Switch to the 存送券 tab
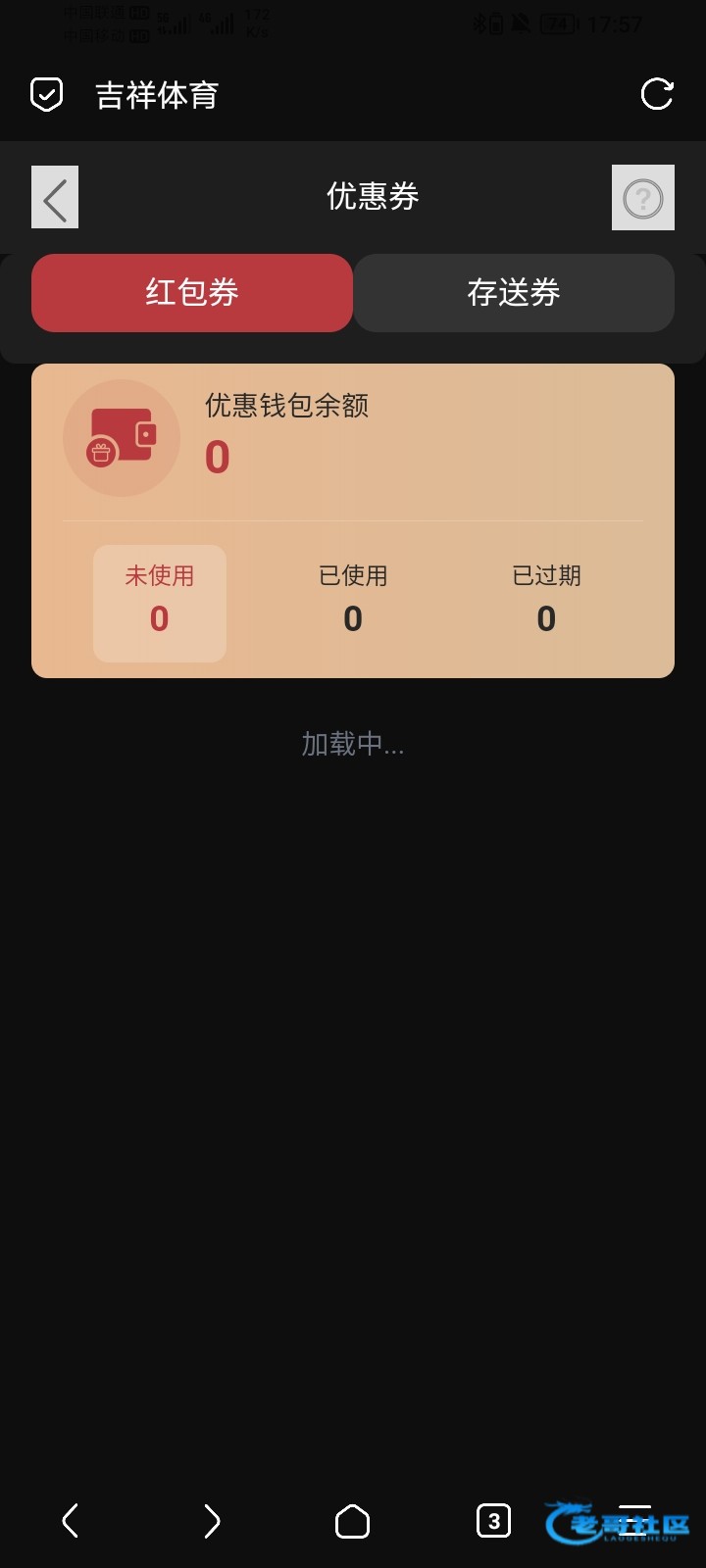The width and height of the screenshot is (706, 1568). tap(514, 293)
